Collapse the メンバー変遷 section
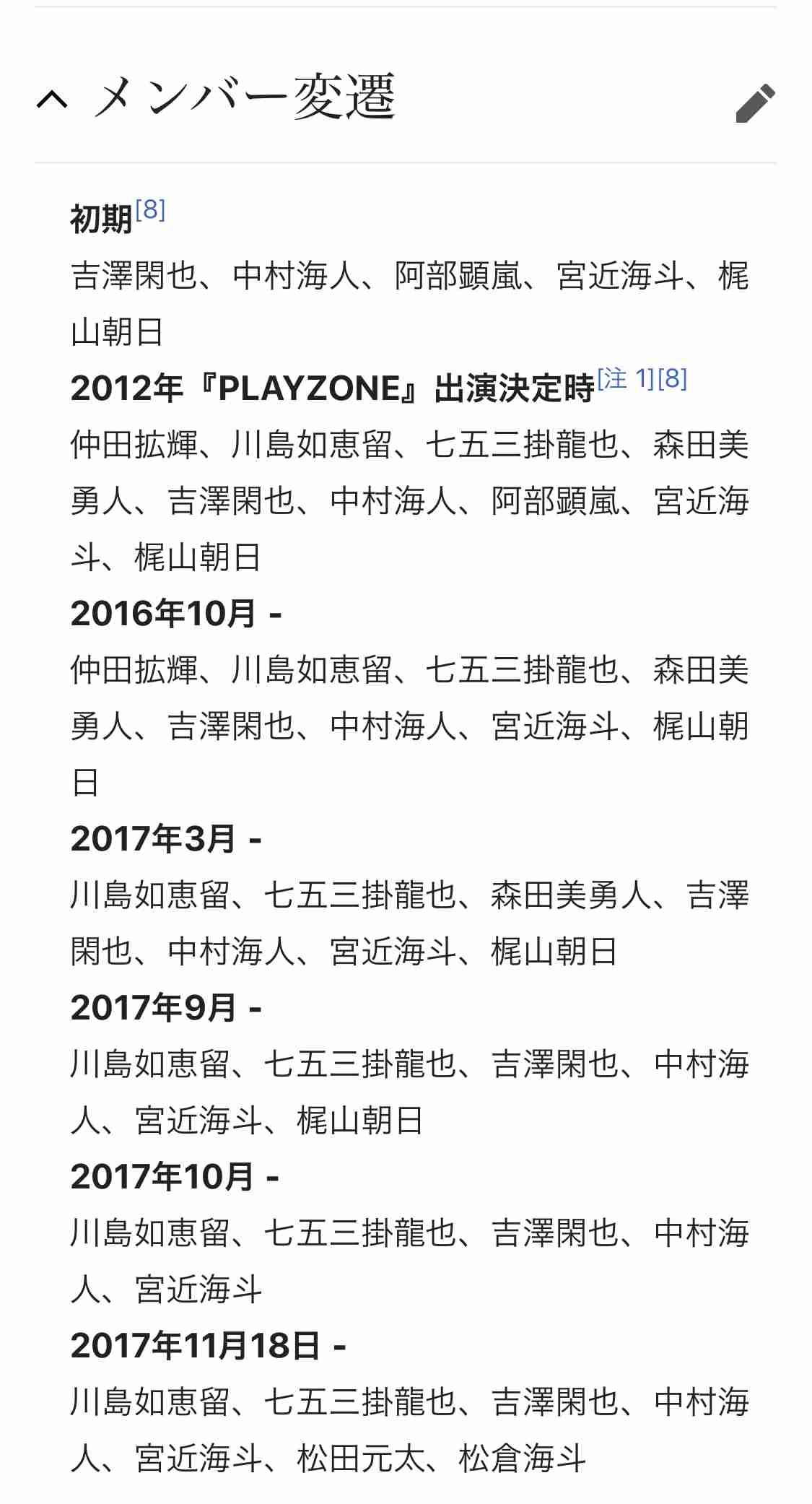 point(52,99)
